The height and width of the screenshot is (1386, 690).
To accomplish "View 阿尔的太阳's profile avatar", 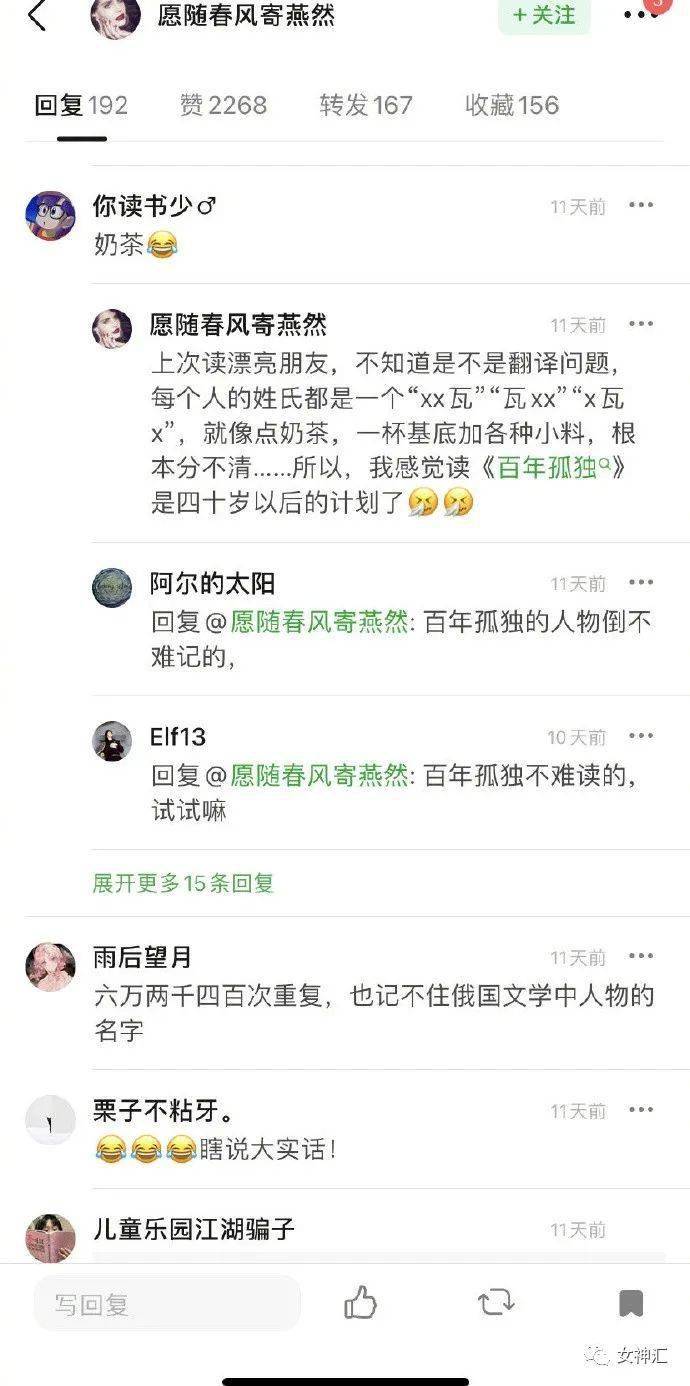I will coord(112,587).
